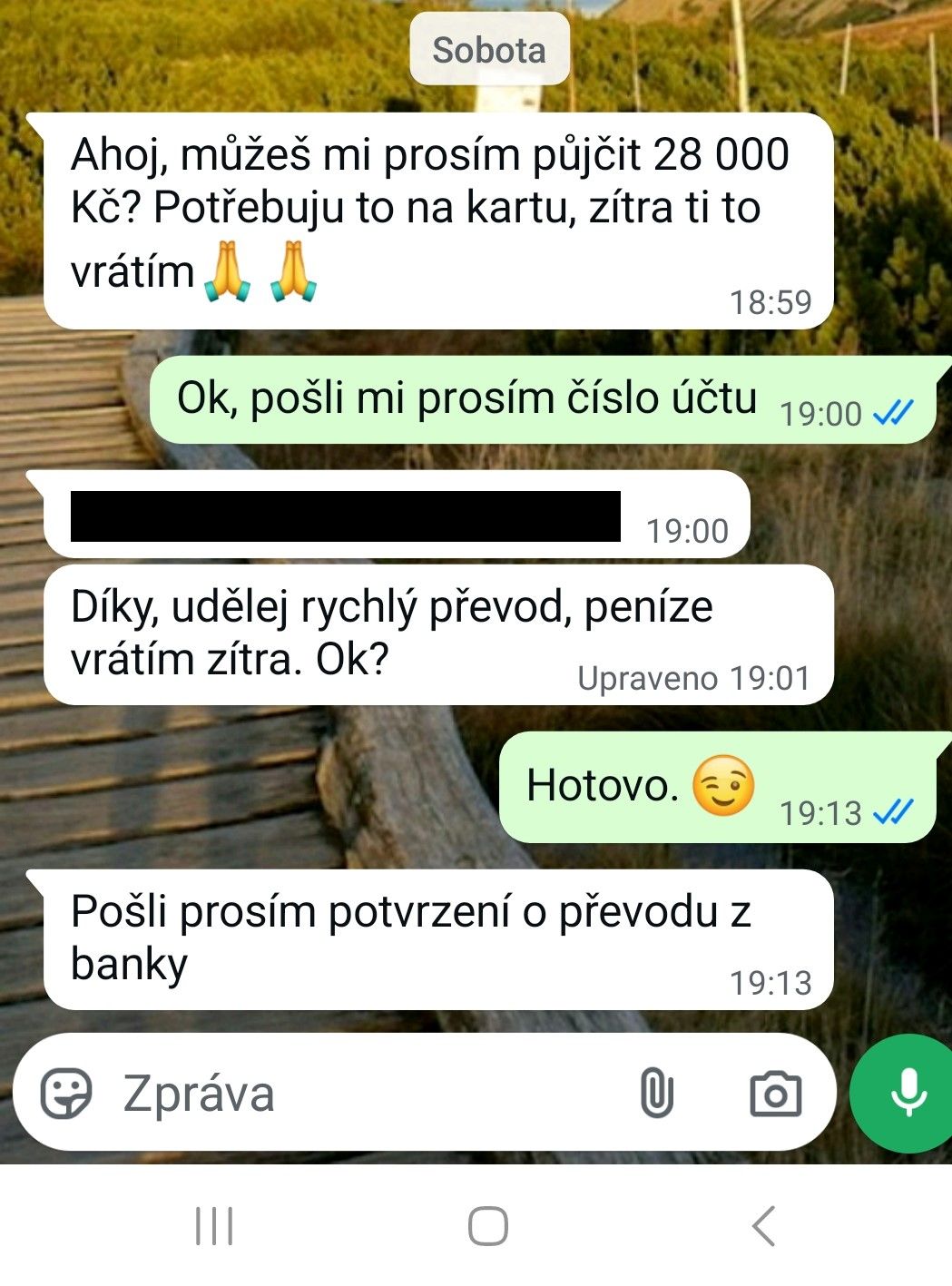Viewport: 952px width, 1286px height.
Task: Tap the Zpráva message input field
Action: (x=363, y=1093)
